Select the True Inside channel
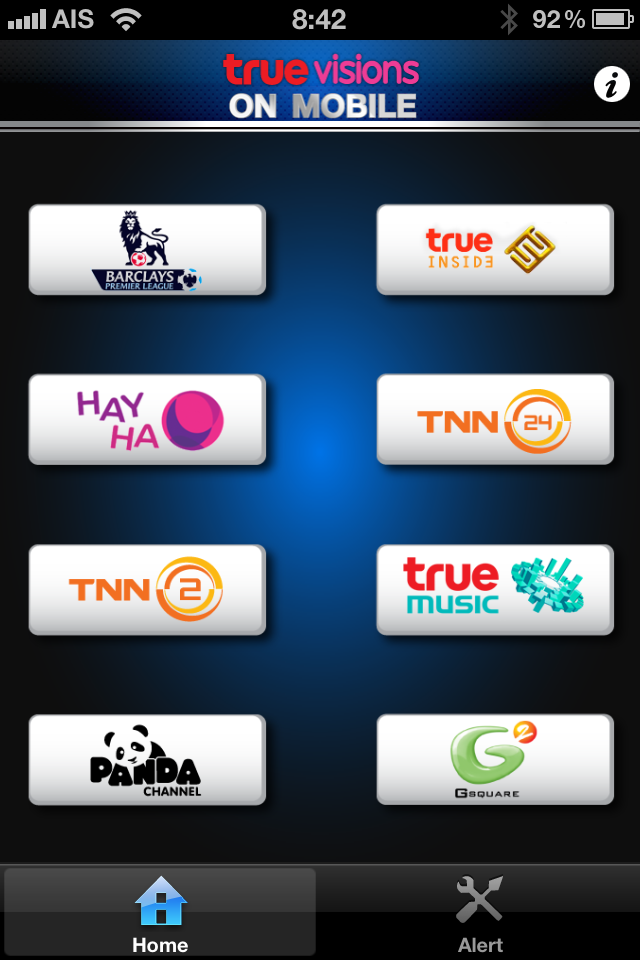 (x=495, y=250)
